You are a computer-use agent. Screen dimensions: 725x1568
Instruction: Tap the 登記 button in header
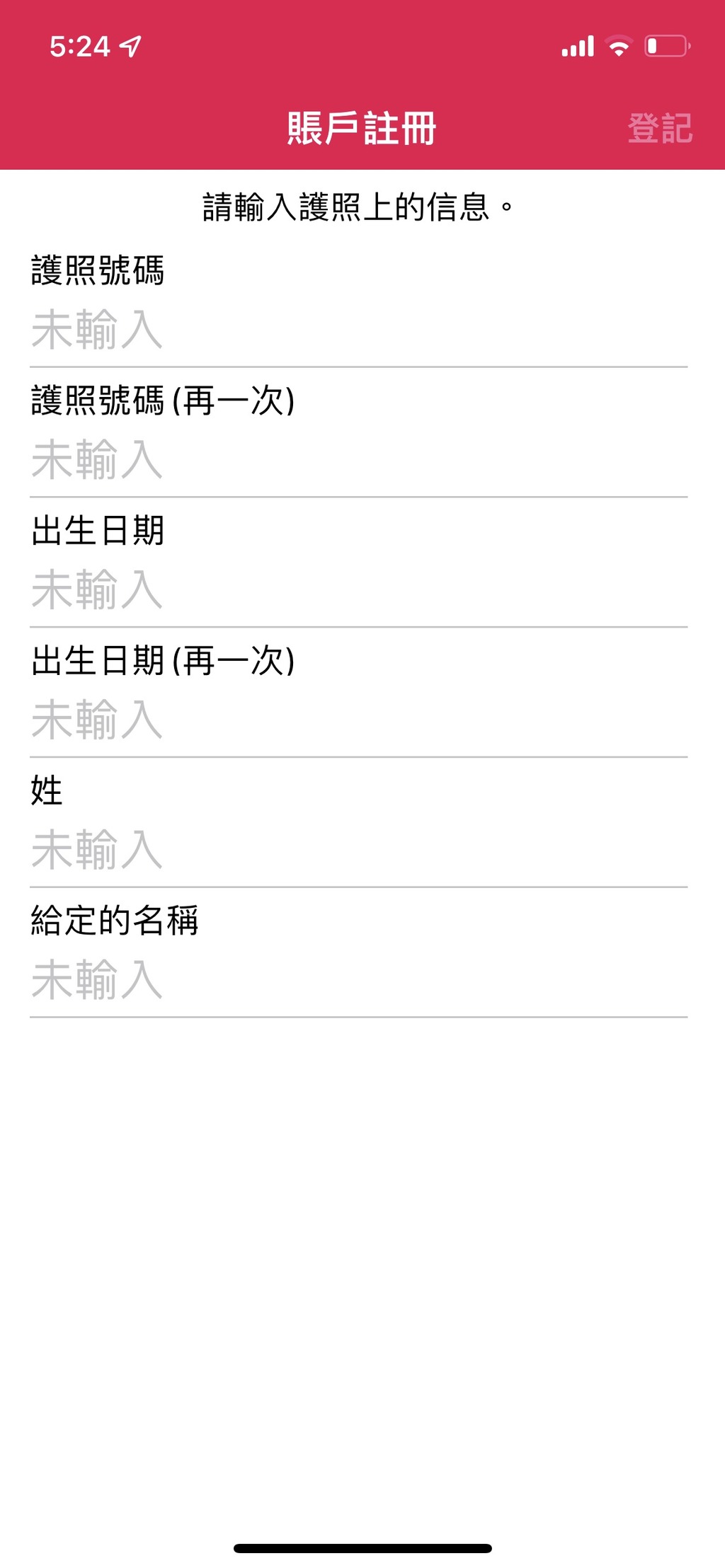pos(660,128)
